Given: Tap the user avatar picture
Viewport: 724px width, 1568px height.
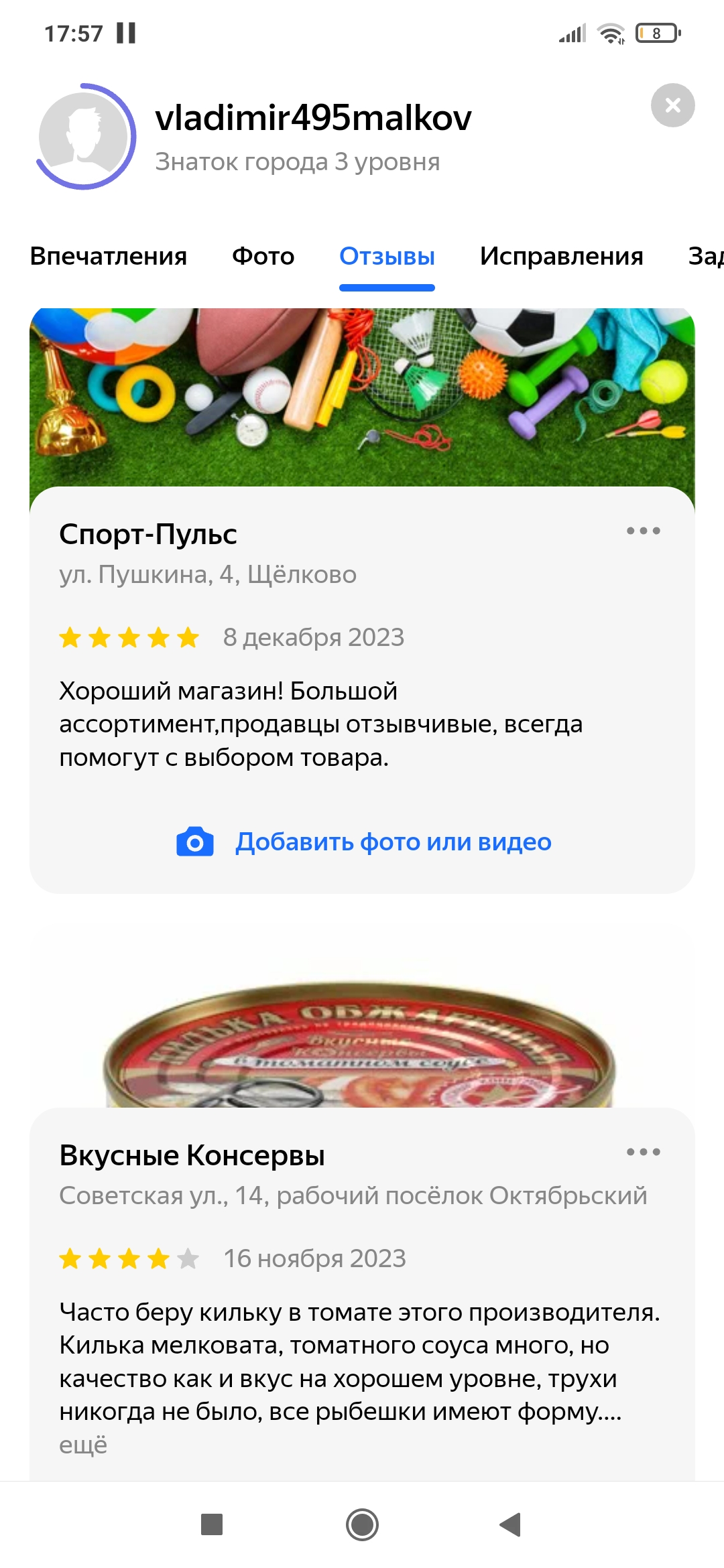Looking at the screenshot, I should pos(84,137).
